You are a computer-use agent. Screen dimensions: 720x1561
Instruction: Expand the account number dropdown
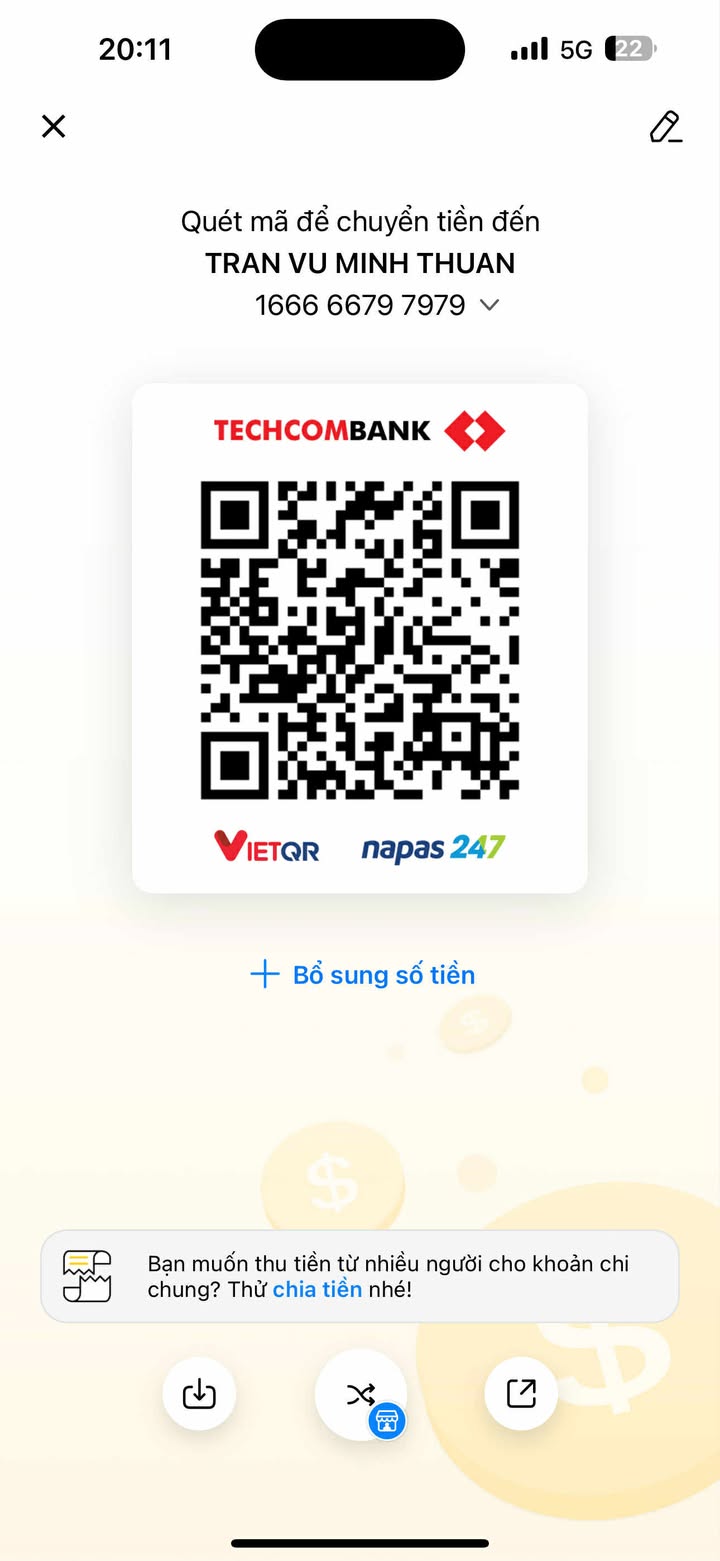tap(489, 305)
